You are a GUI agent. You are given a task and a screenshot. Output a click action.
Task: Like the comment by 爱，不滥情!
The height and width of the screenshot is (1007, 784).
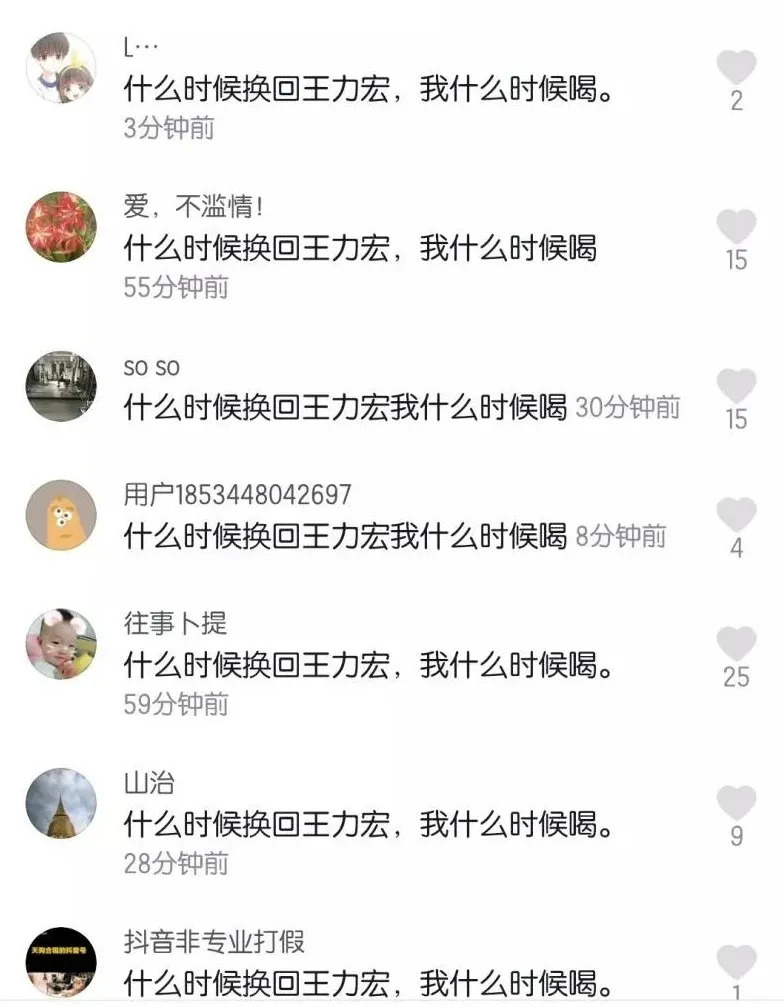737,226
